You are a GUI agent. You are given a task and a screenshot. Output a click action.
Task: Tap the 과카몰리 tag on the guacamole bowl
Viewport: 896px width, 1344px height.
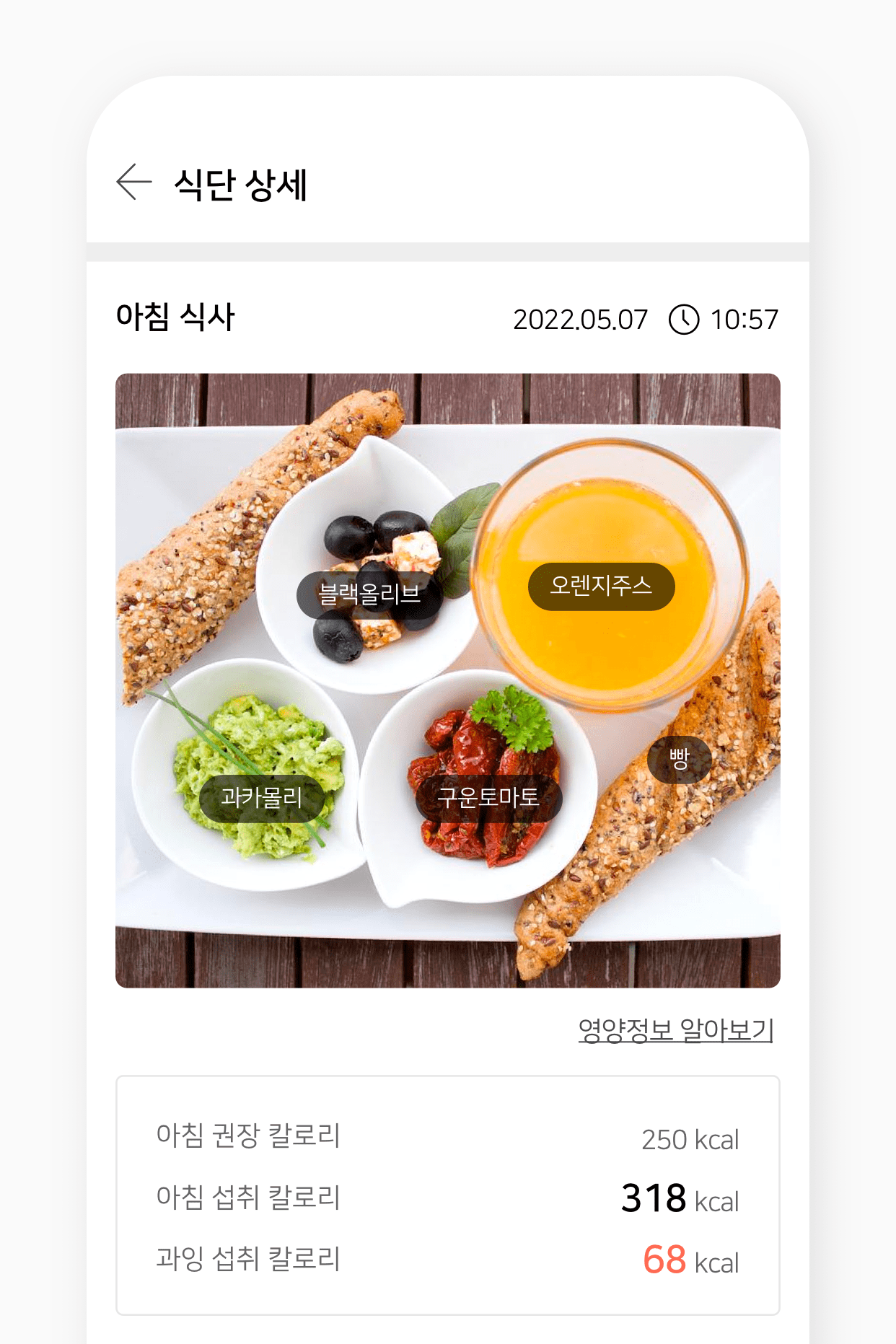(x=264, y=796)
